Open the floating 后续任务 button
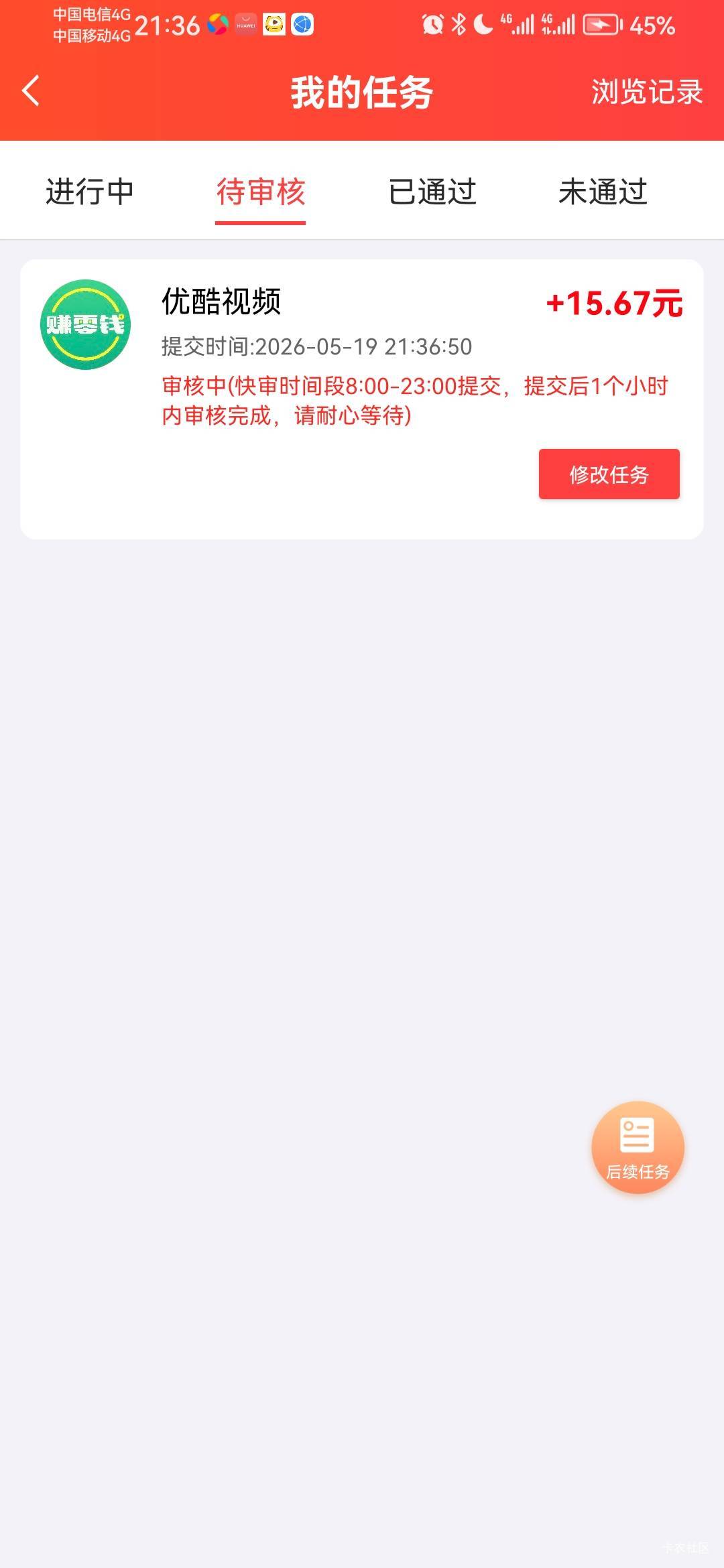 [638, 1147]
